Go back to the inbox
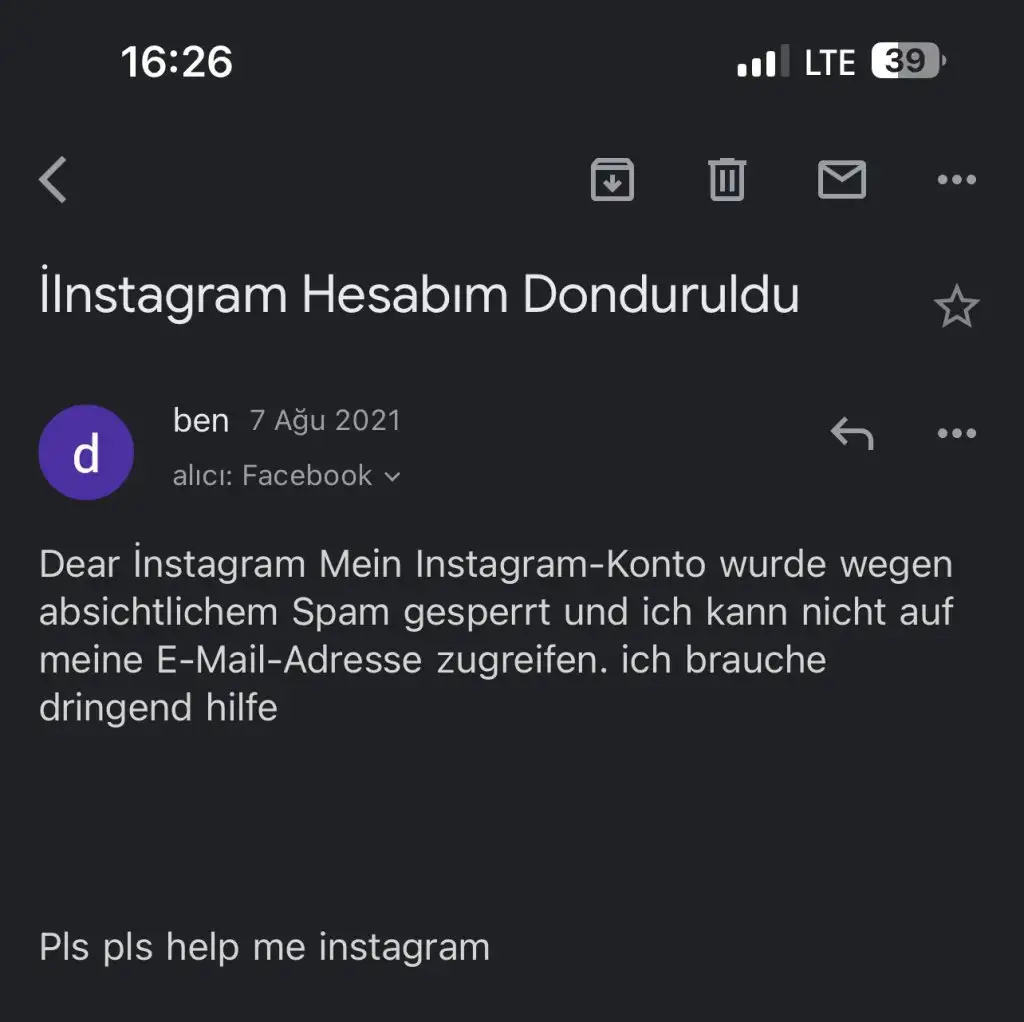The width and height of the screenshot is (1024, 1022). 53,181
